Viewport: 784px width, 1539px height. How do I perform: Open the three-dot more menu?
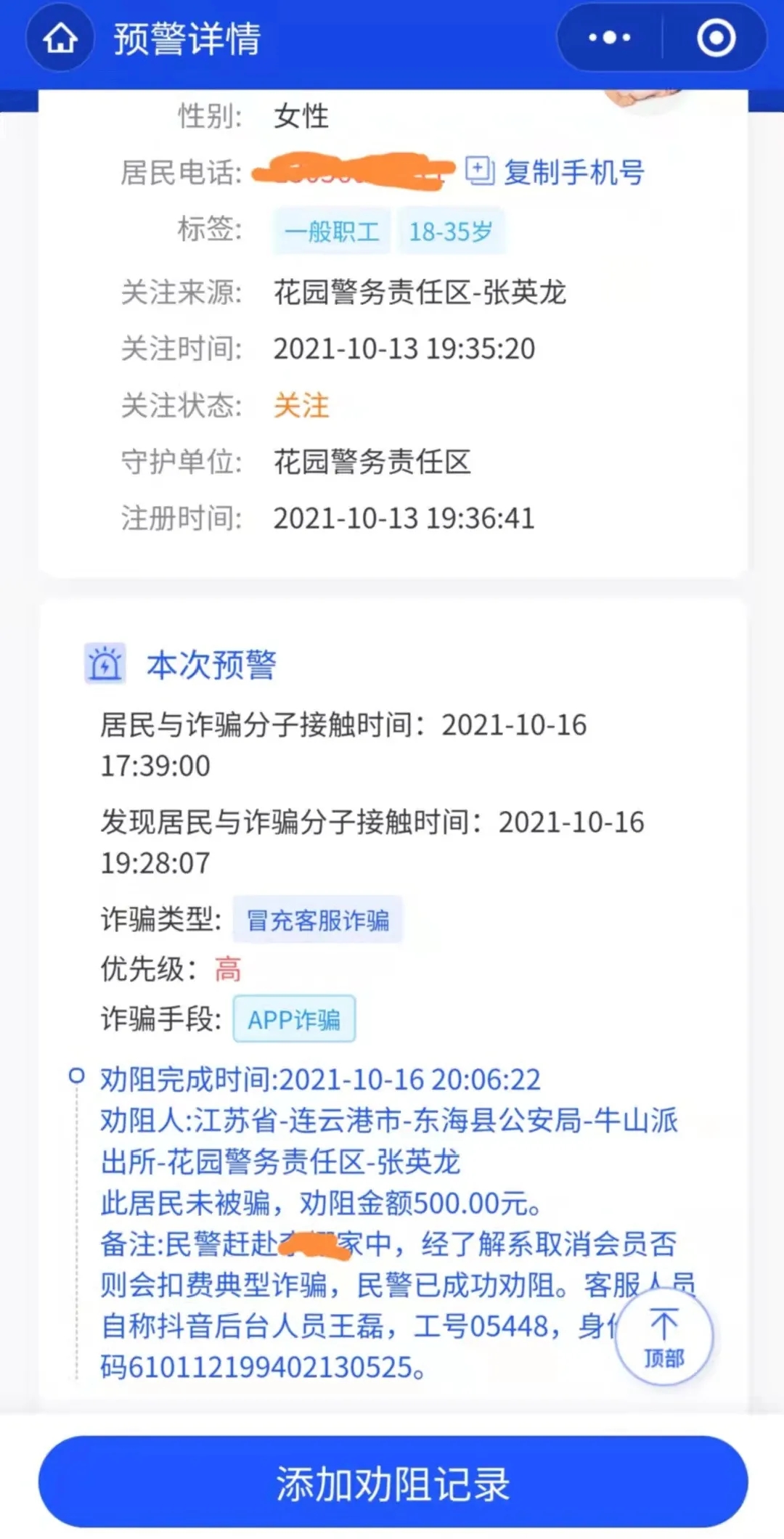pos(609,38)
